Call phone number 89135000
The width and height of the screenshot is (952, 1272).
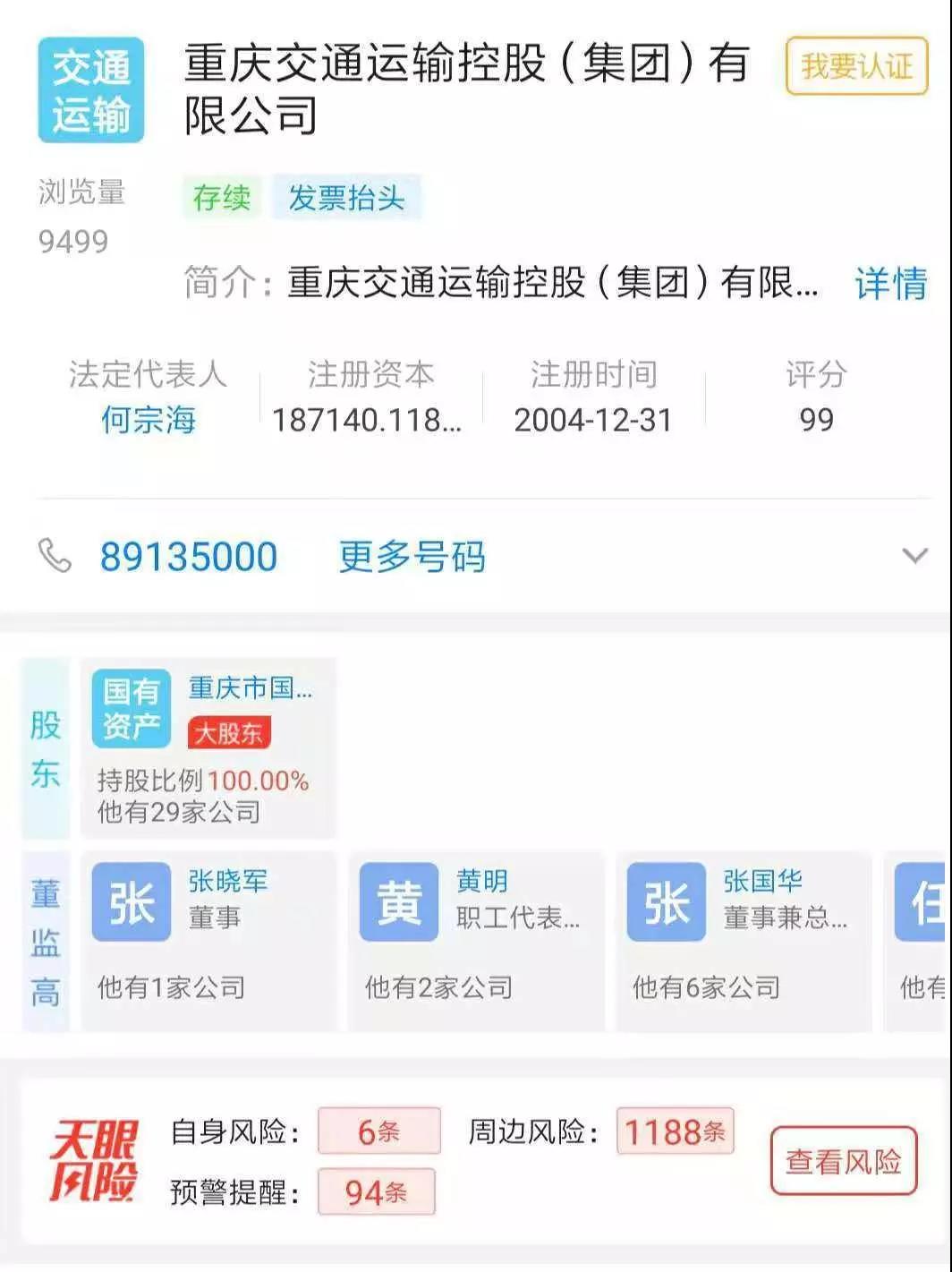click(188, 557)
